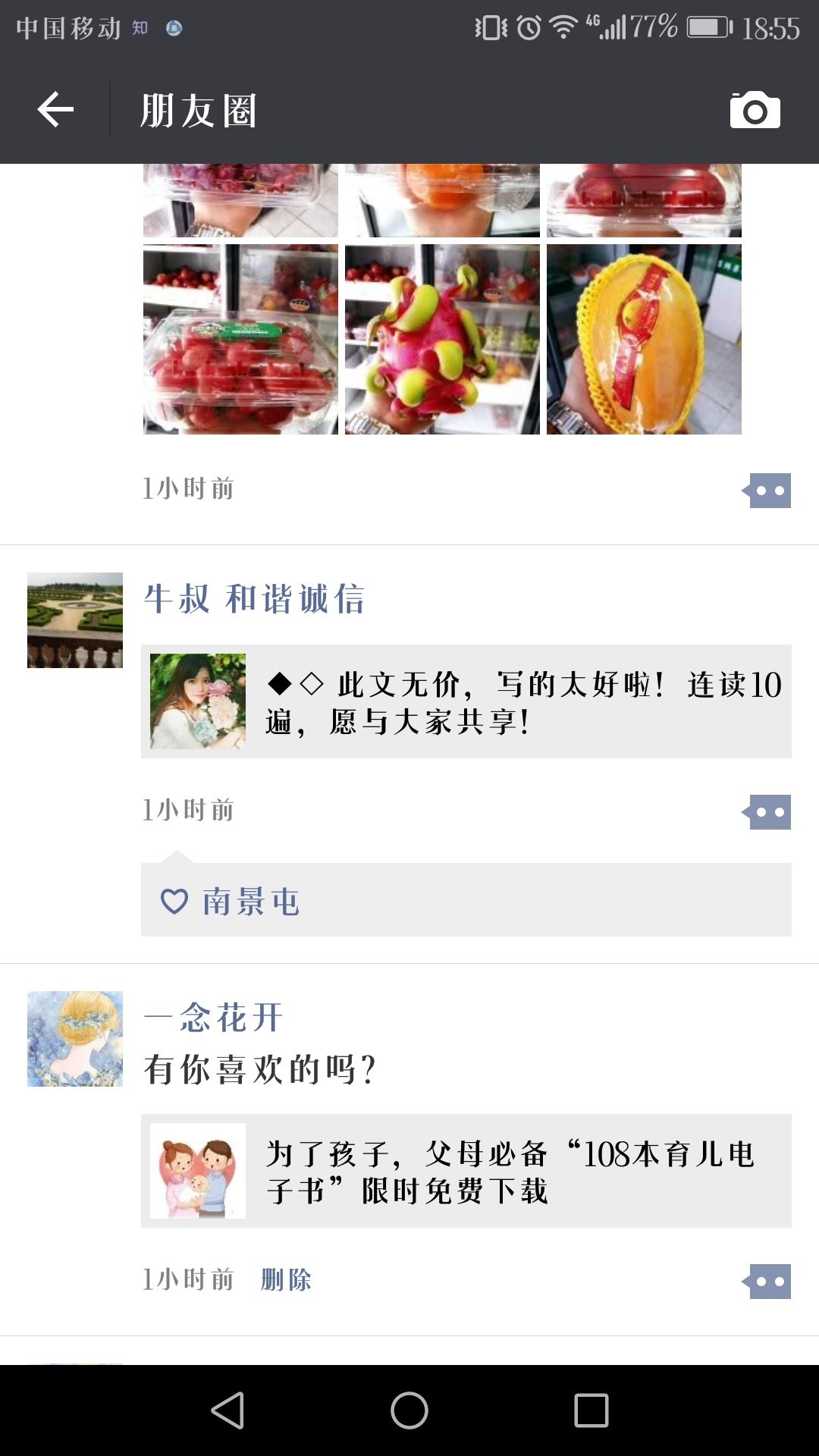This screenshot has width=819, height=1456.
Task: Go back from 朋友圈
Action: [55, 110]
